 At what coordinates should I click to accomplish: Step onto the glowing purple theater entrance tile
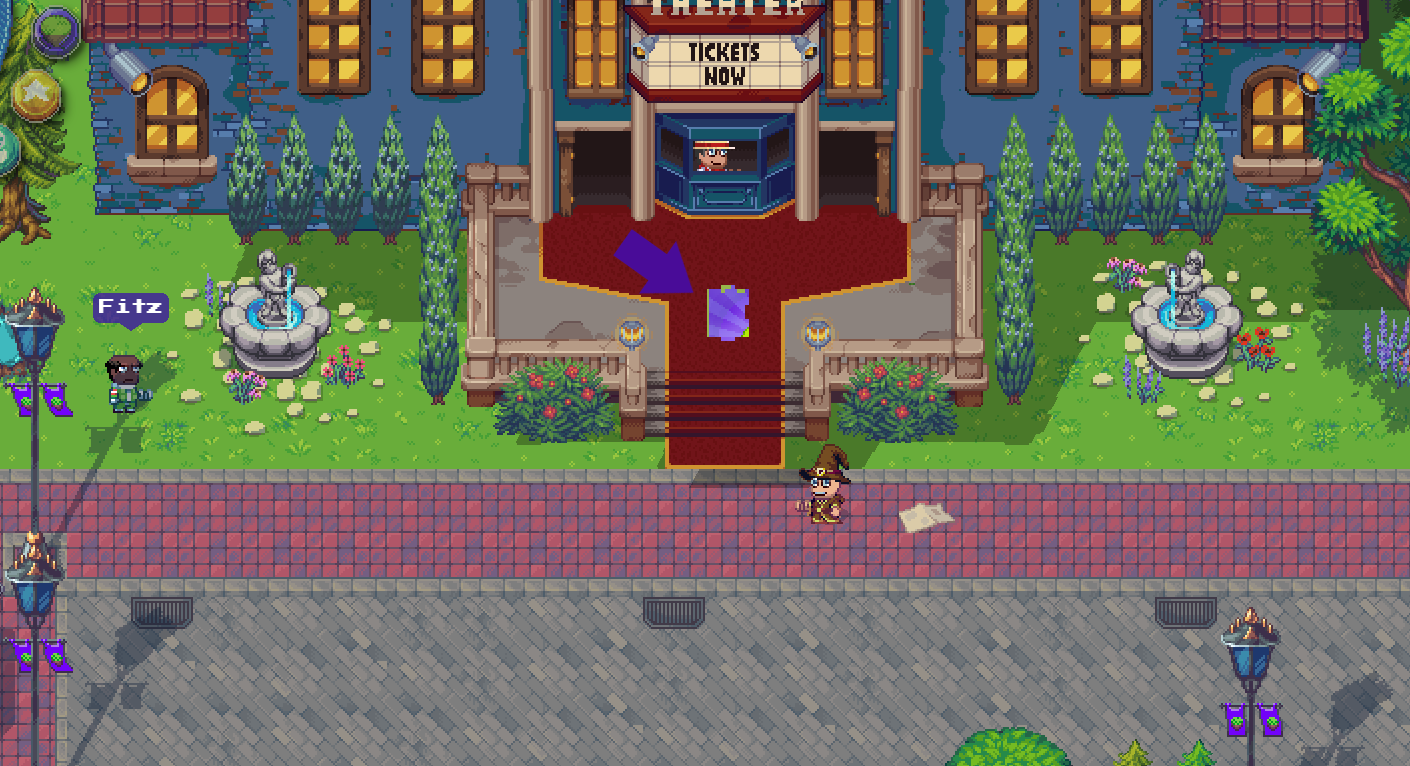coord(728,313)
